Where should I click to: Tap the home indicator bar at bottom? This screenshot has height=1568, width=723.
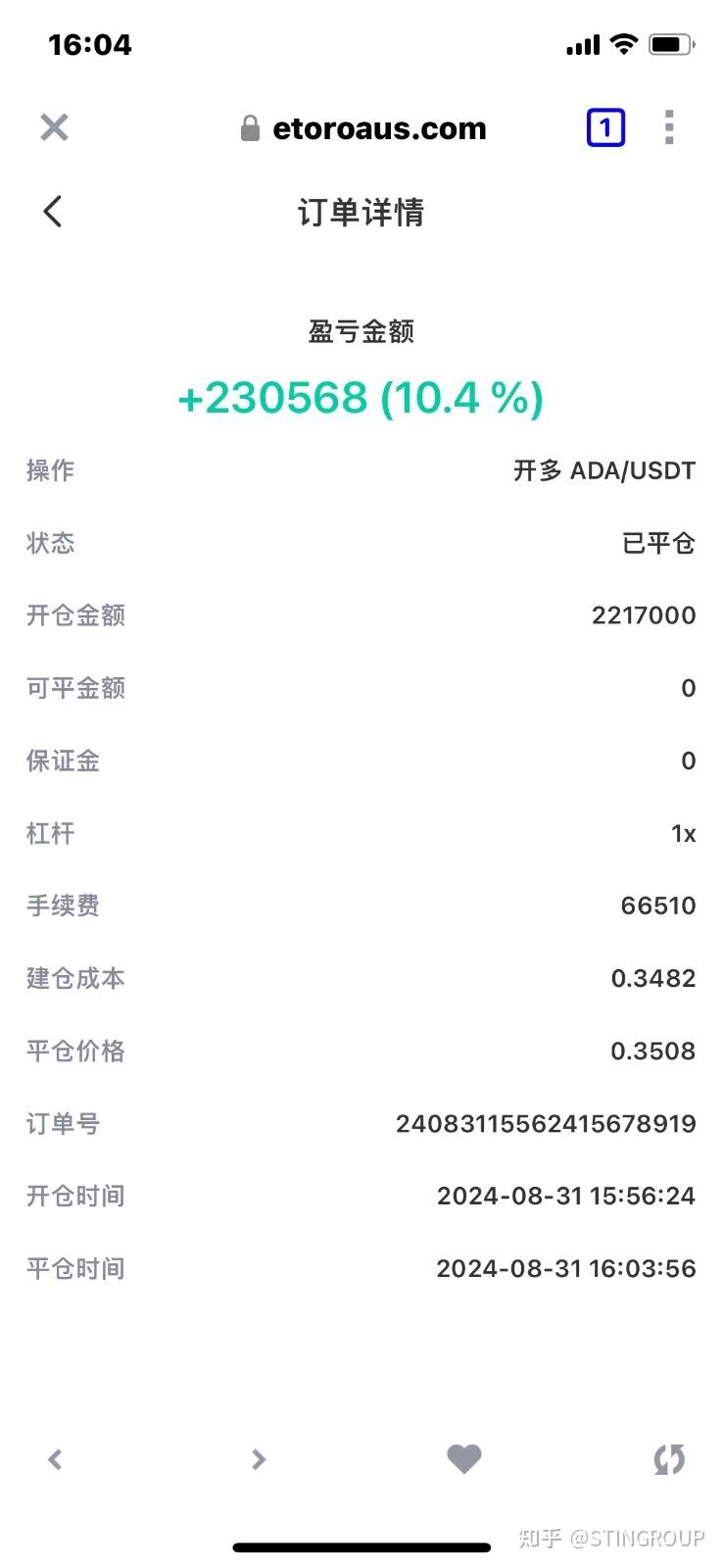[361, 1547]
